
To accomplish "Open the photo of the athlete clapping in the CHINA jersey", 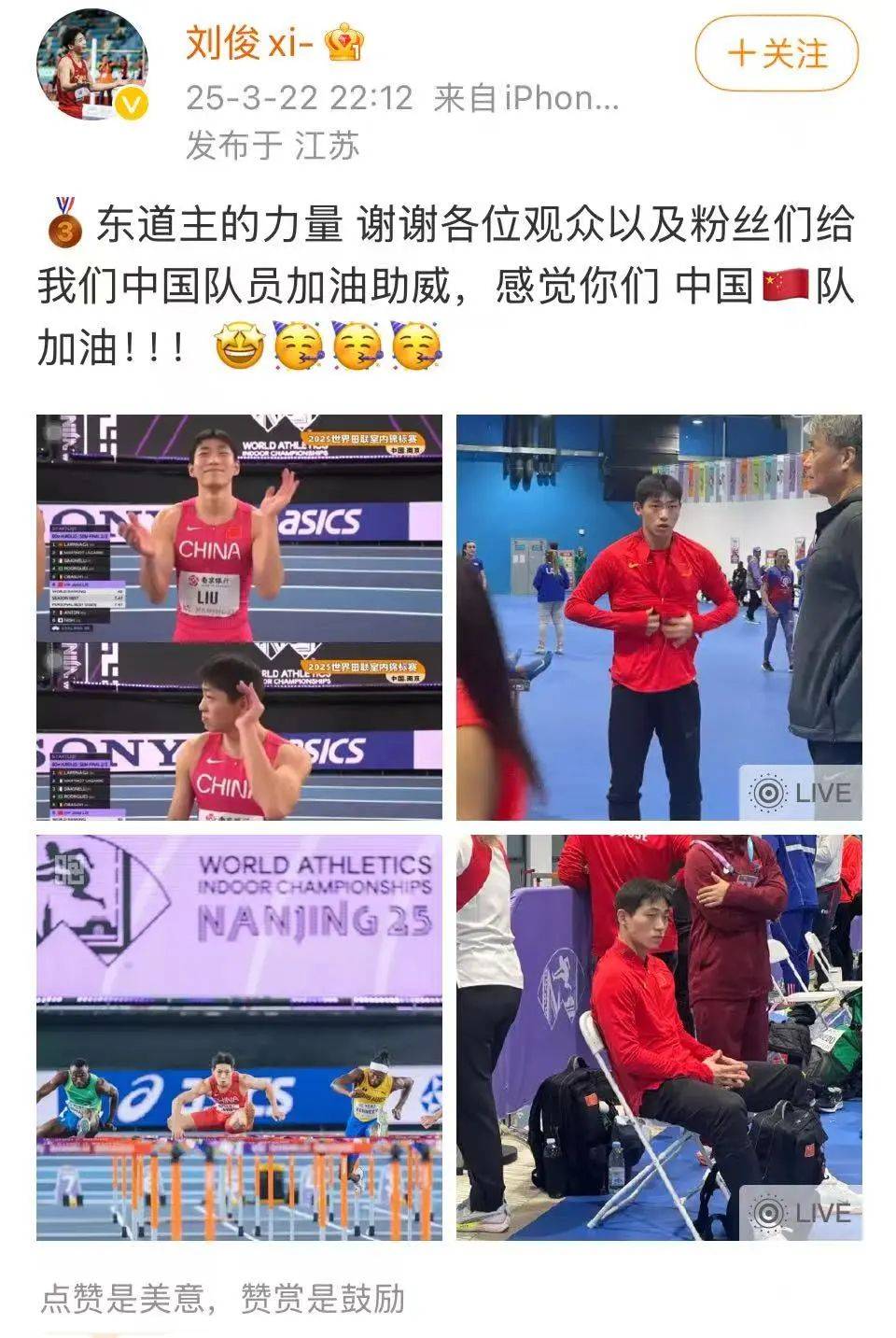I will 239,616.
